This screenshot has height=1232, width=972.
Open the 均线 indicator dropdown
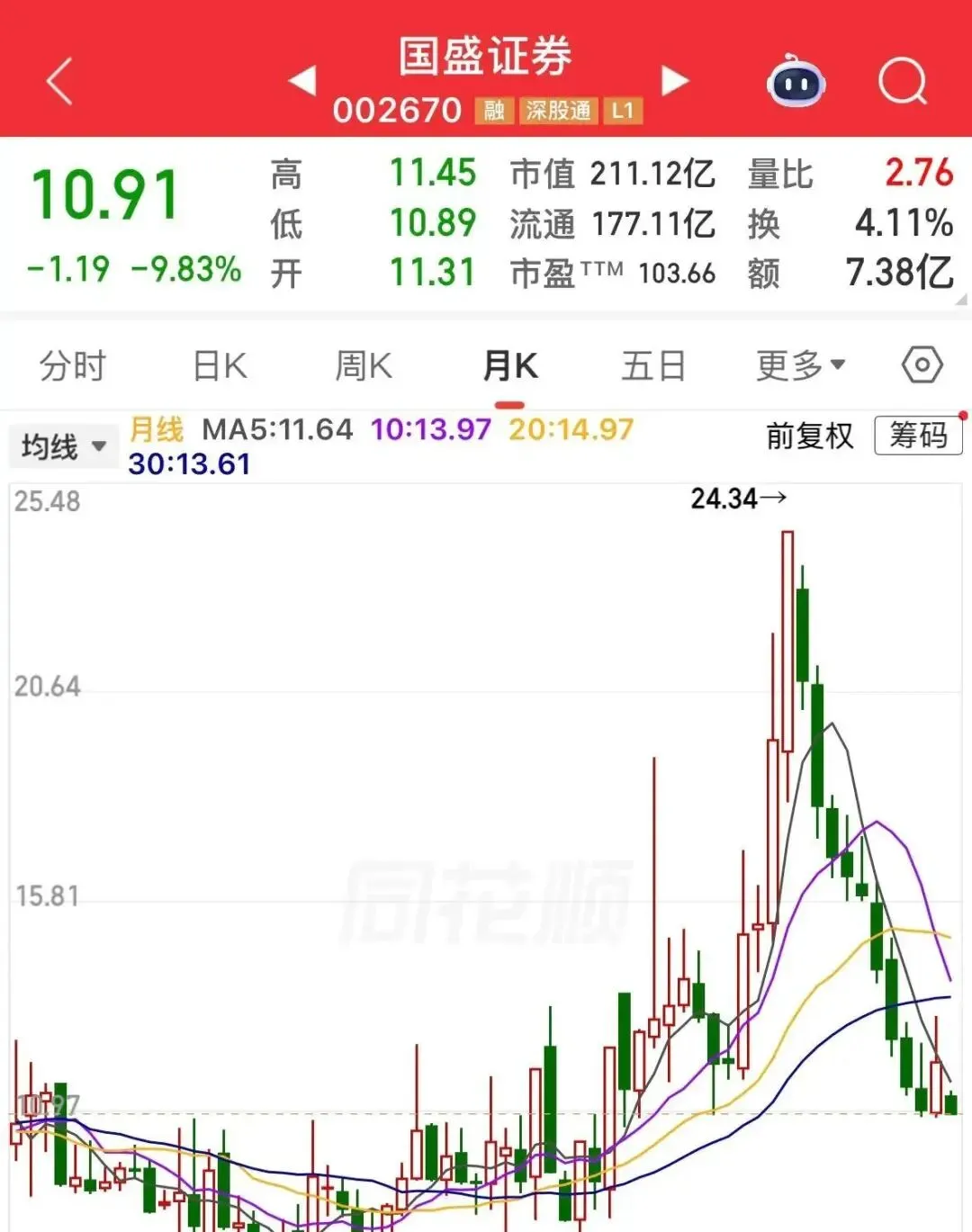point(63,446)
